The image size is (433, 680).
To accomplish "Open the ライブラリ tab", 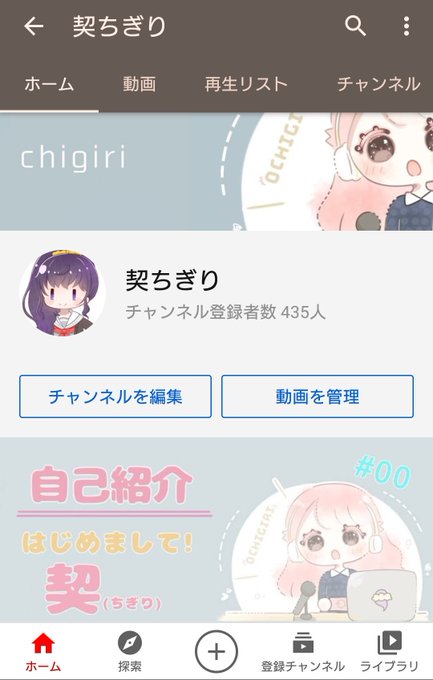I will [389, 652].
